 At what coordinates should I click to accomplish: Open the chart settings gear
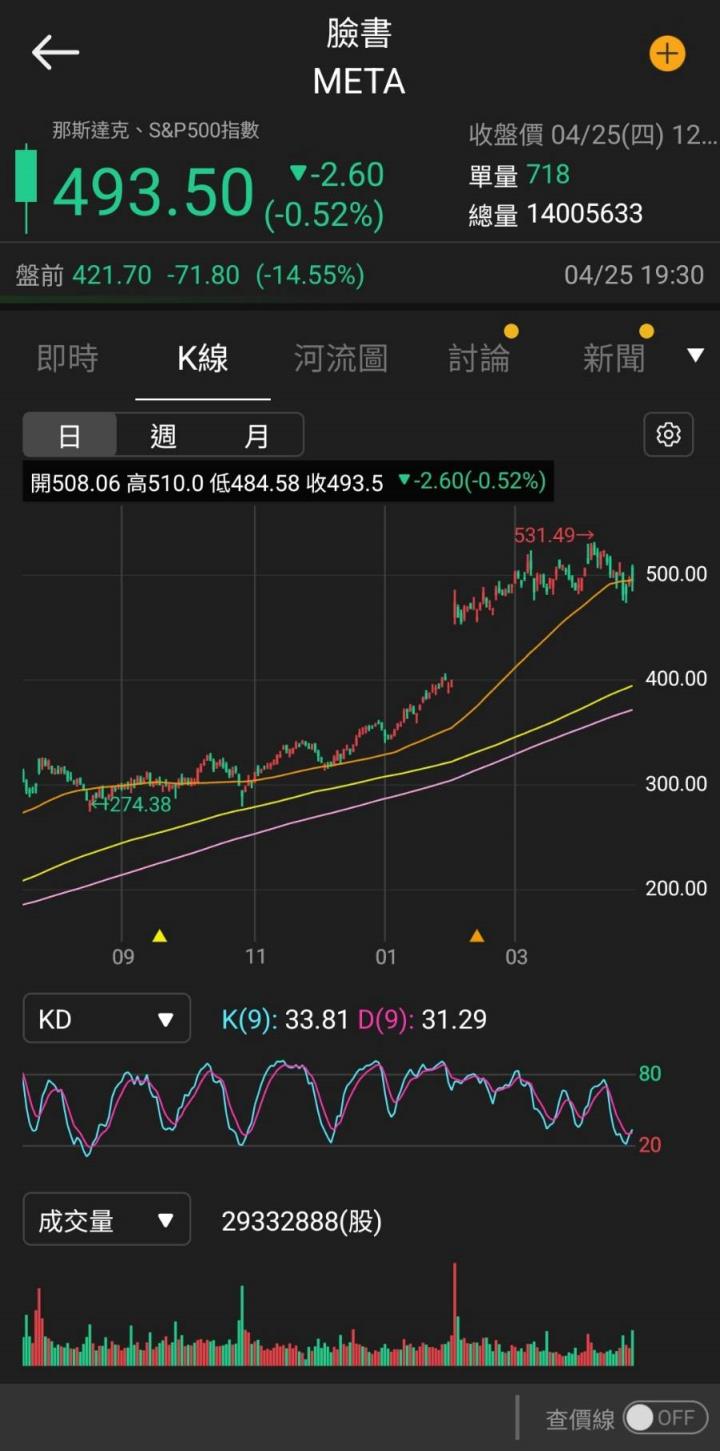[x=667, y=434]
